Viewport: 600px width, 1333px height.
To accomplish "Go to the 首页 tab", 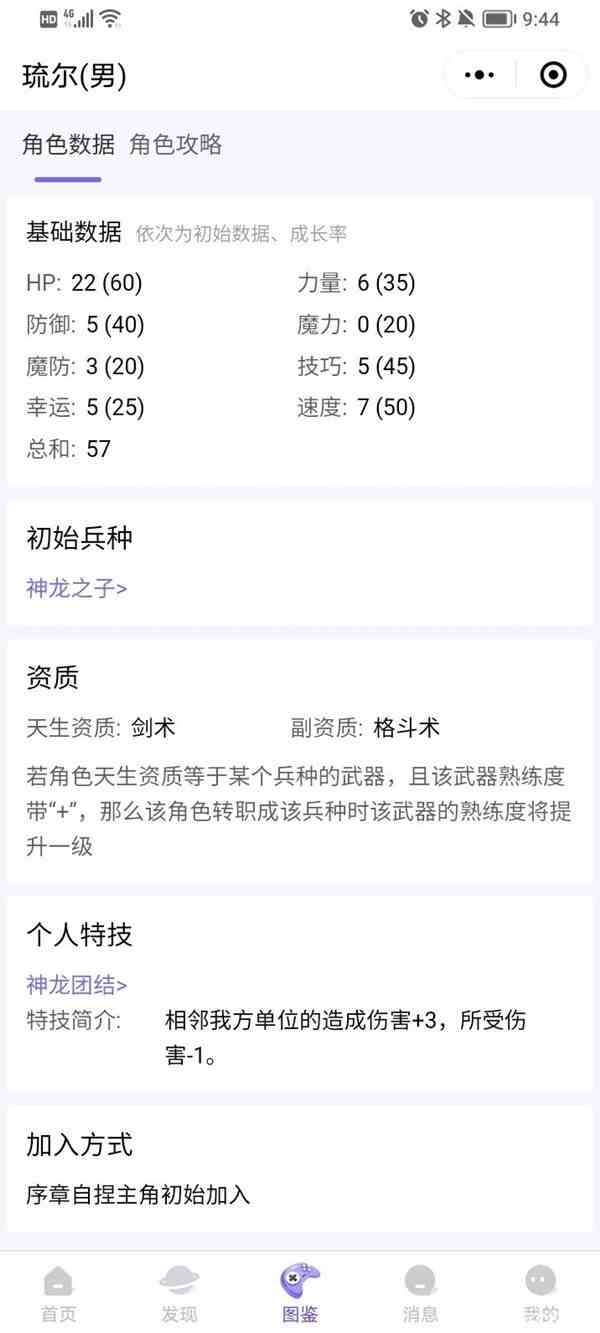I will coord(59,1293).
